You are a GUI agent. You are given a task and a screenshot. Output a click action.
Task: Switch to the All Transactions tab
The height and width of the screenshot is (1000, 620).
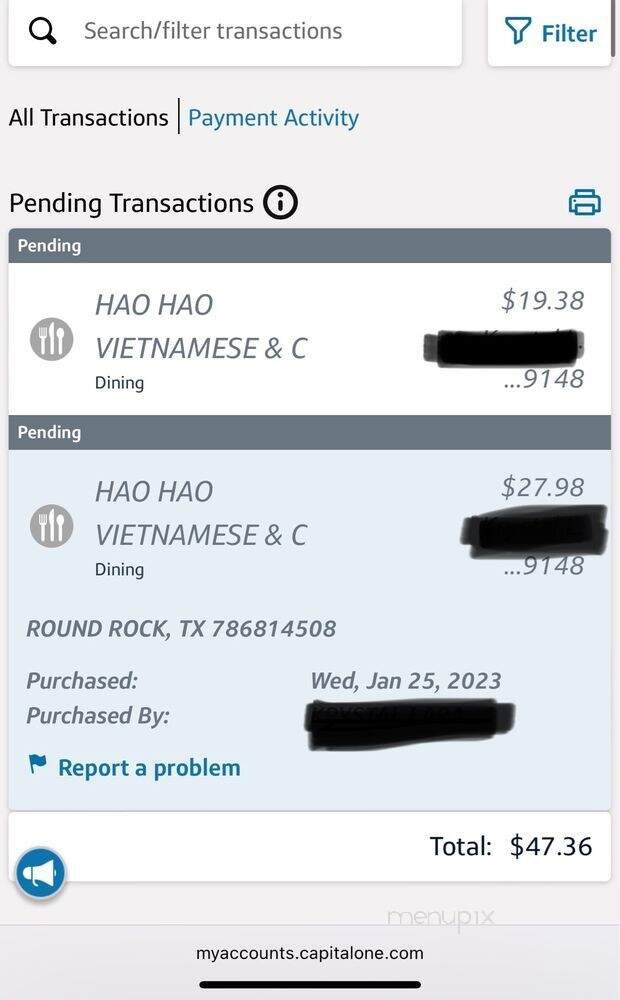88,118
